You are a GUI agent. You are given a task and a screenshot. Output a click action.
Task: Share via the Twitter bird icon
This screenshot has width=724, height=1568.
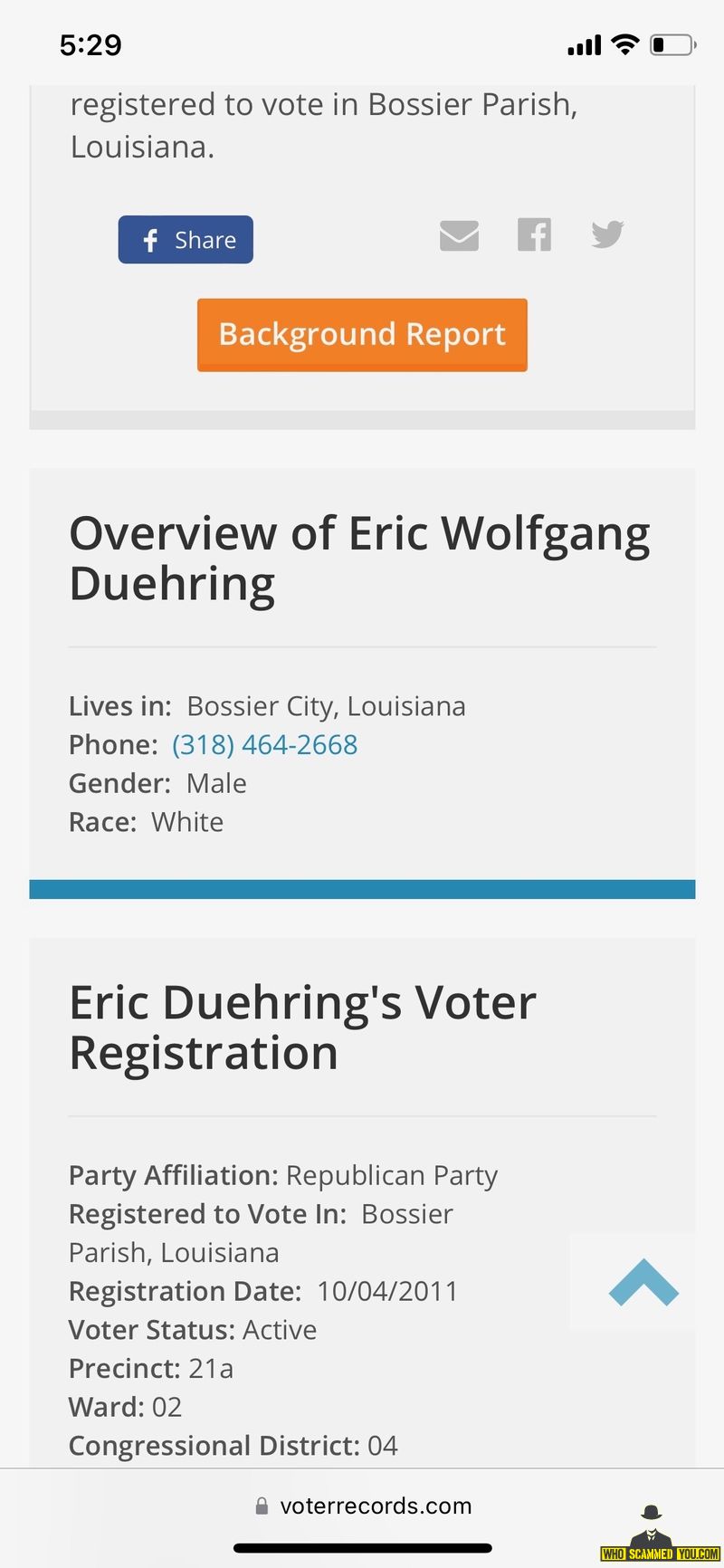click(x=607, y=234)
